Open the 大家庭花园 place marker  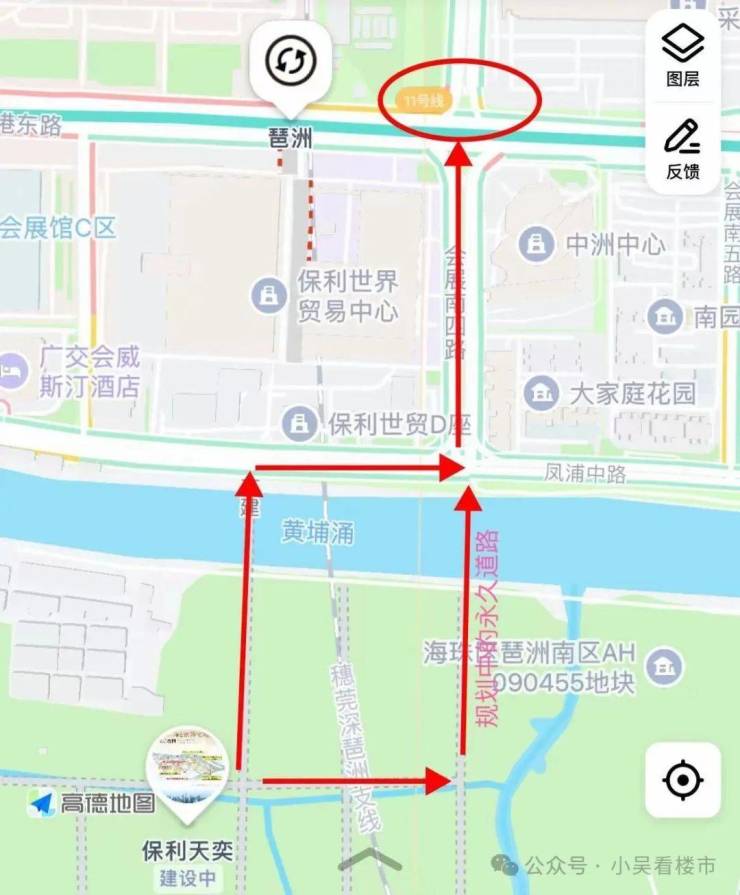[541, 393]
